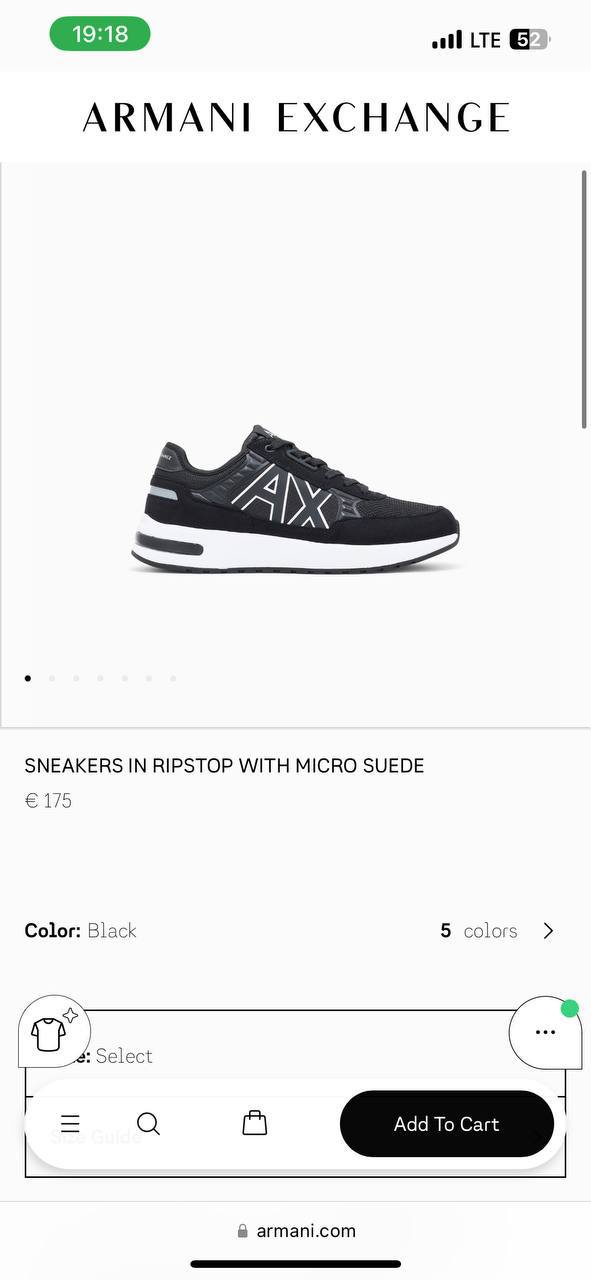This screenshot has height=1280, width=591.
Task: Jump to second product image dot
Action: [x=52, y=678]
